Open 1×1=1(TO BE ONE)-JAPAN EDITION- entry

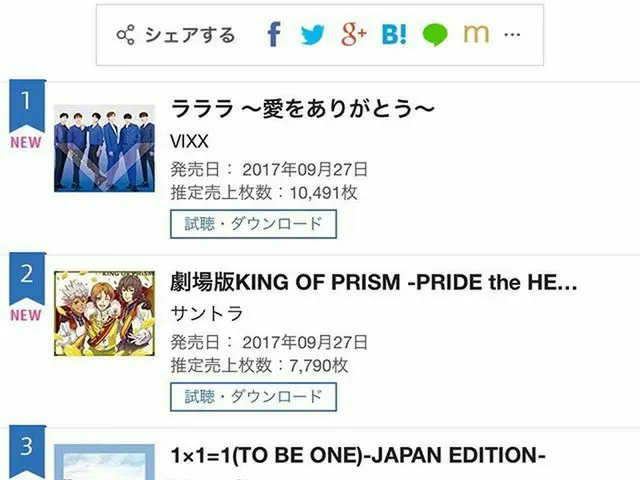(x=358, y=456)
